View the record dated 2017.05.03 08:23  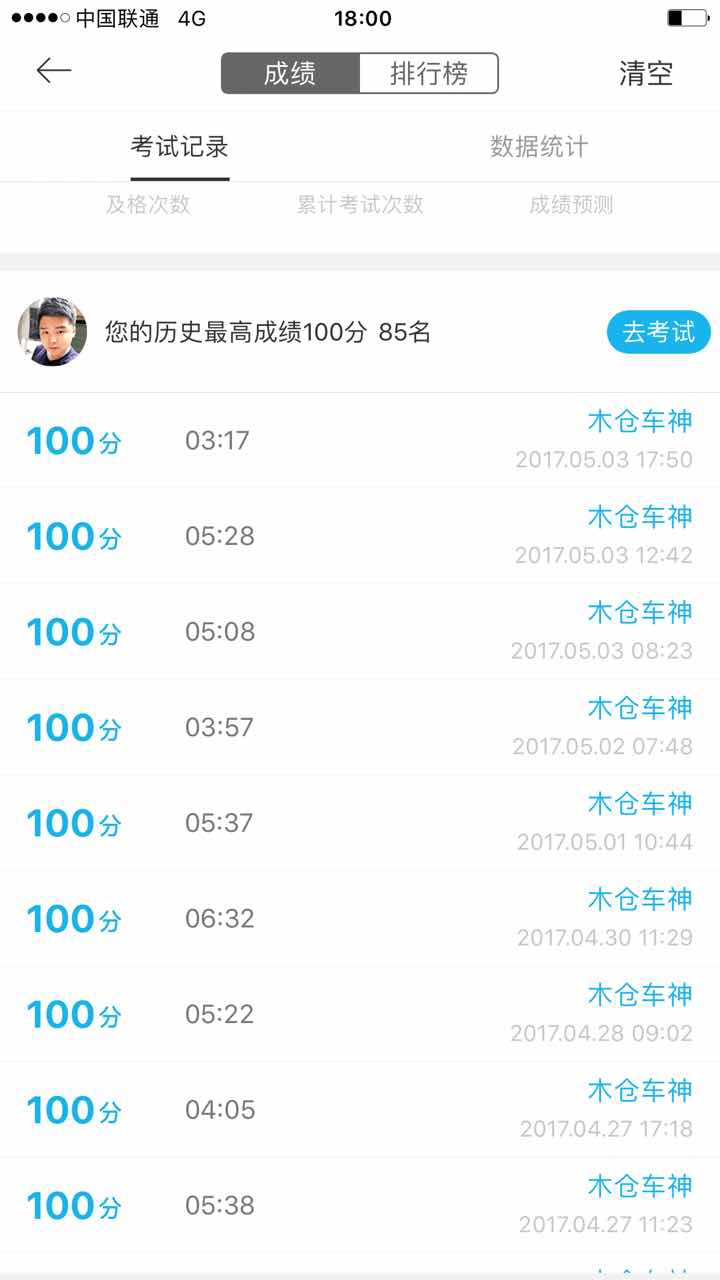click(x=360, y=632)
